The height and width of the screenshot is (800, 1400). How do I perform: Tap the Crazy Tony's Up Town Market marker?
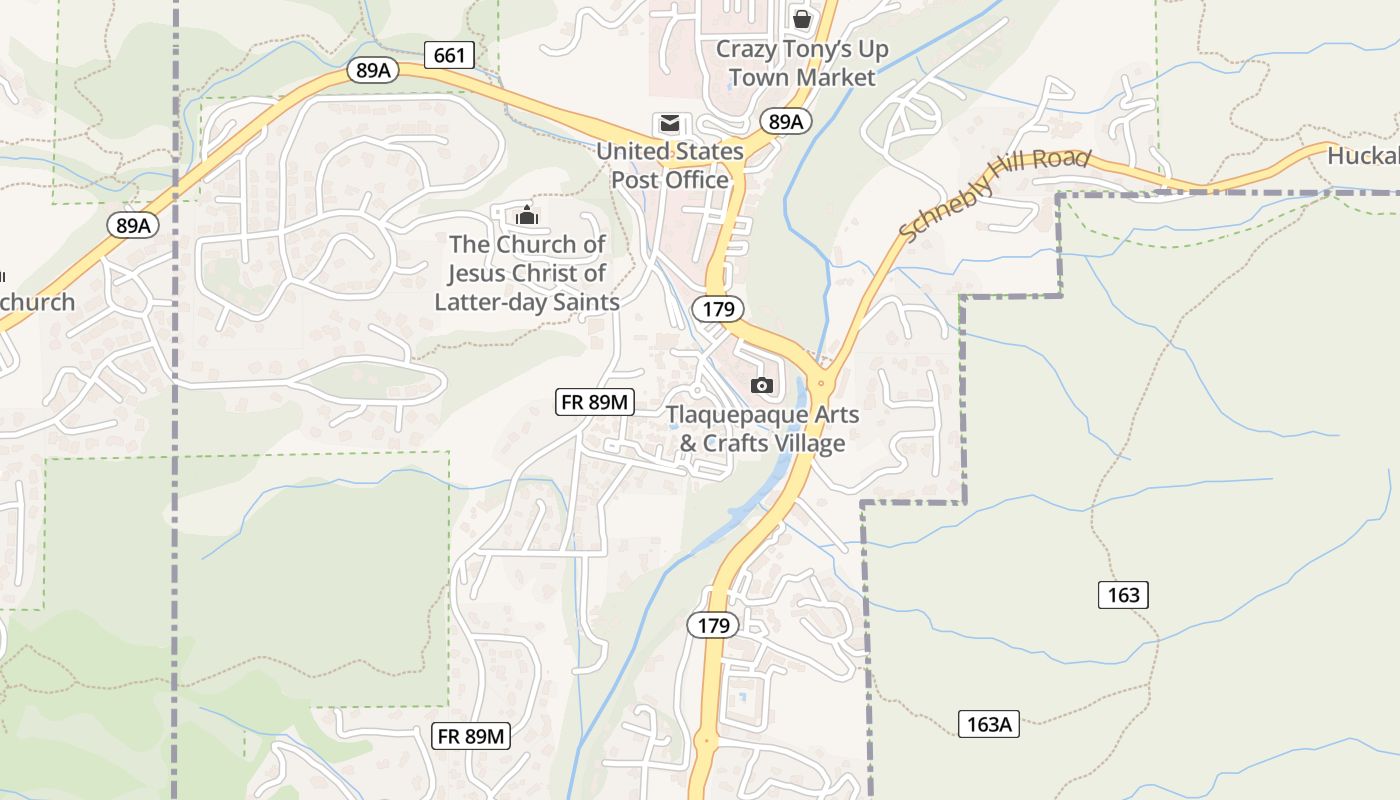pyautogui.click(x=801, y=18)
